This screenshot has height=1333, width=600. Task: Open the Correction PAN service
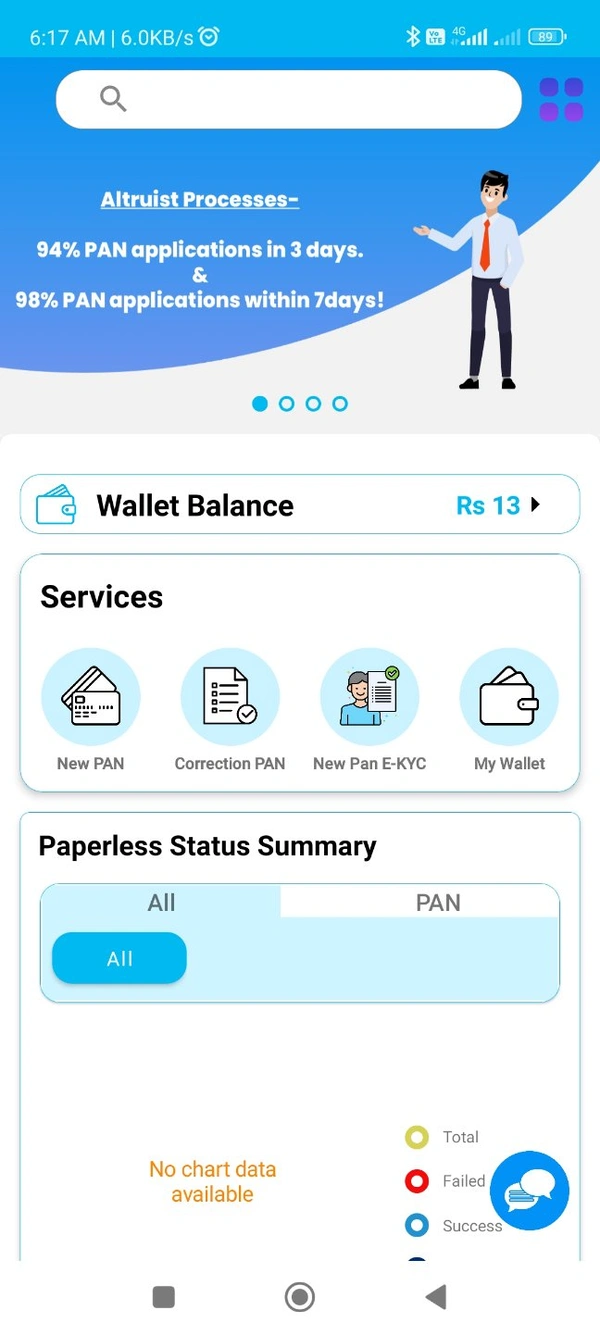[x=230, y=698]
